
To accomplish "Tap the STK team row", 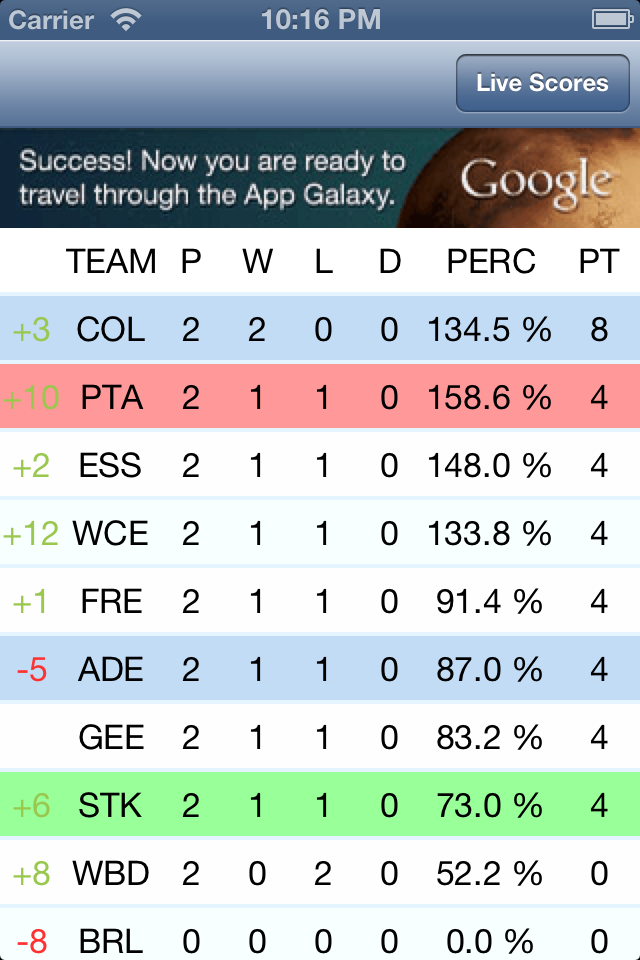I will [320, 806].
